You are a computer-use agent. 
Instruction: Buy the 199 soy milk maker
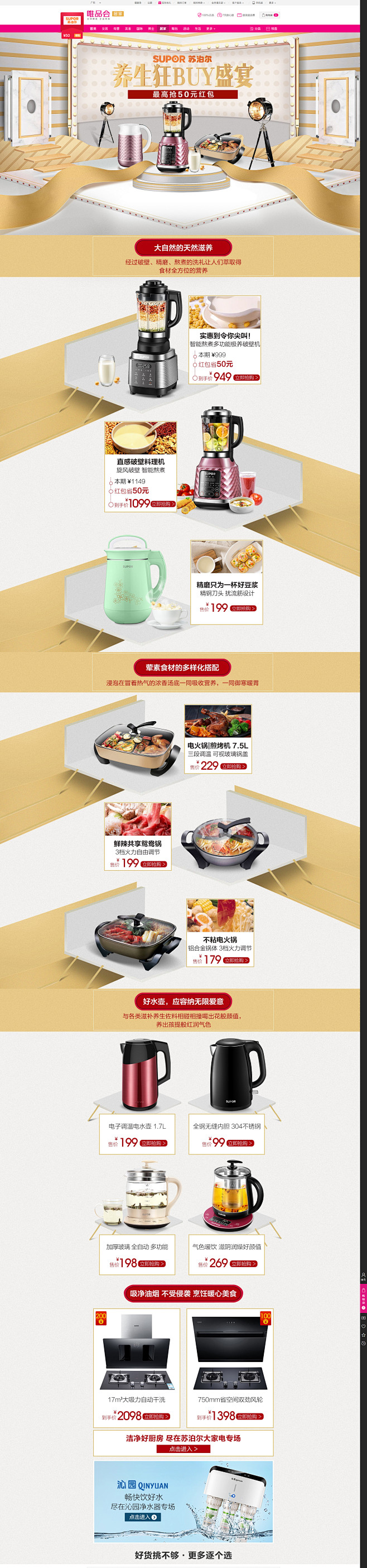pyautogui.click(x=243, y=608)
